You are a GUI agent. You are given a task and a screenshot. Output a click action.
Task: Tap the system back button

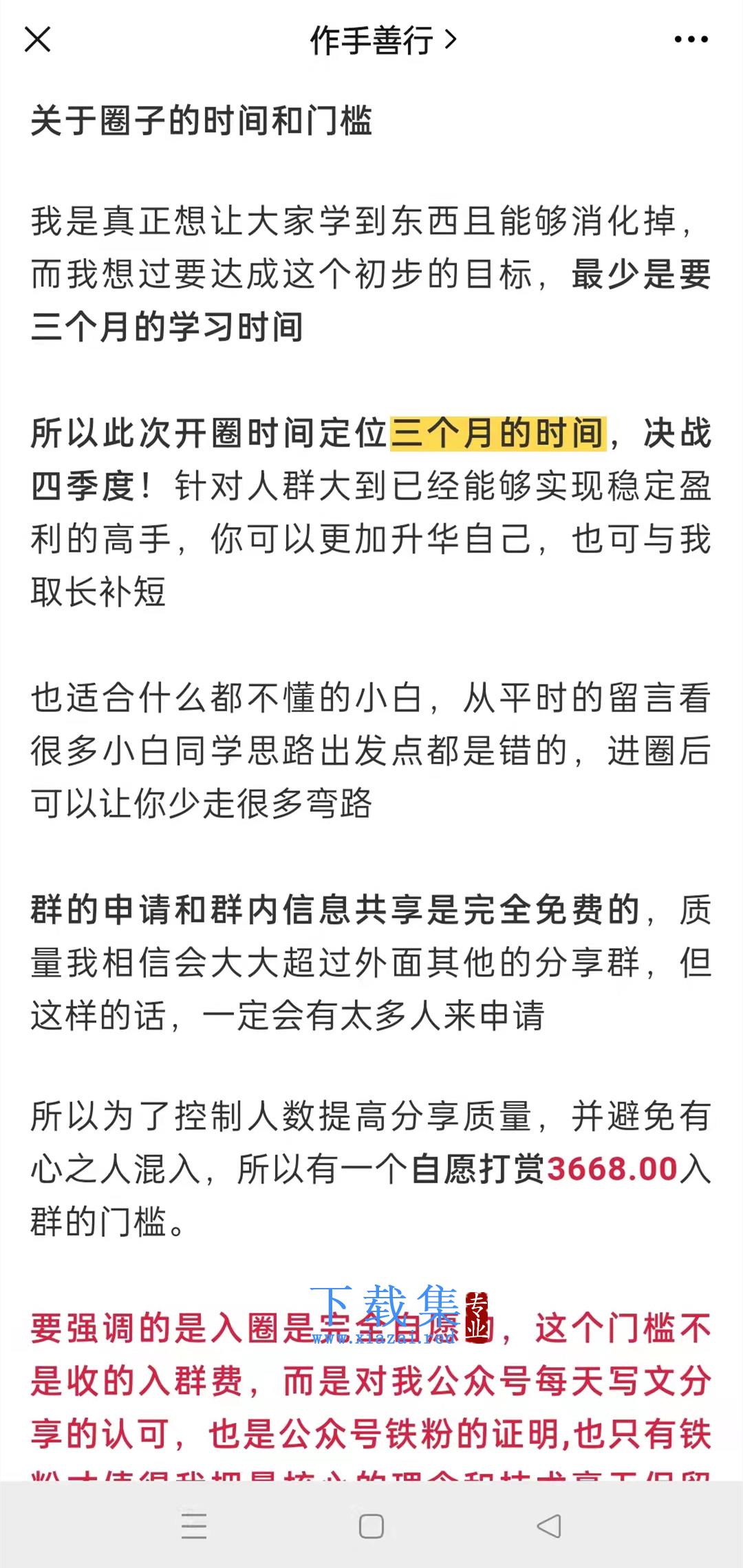coord(548,1526)
